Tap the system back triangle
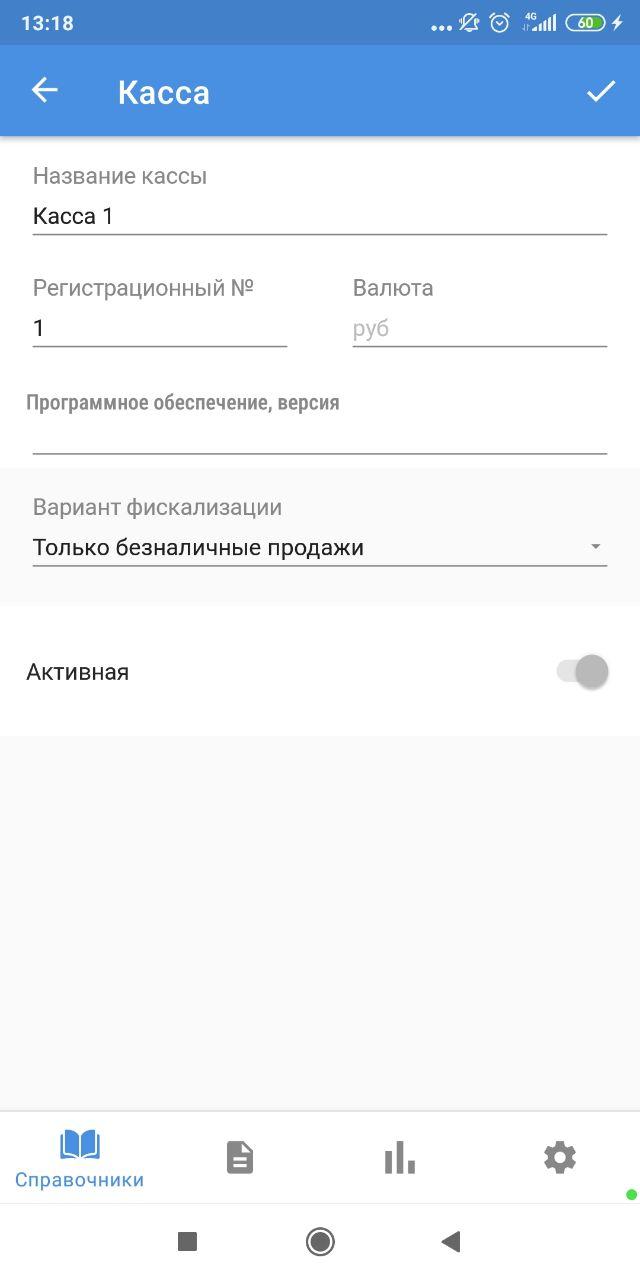The width and height of the screenshot is (640, 1280). click(451, 1242)
